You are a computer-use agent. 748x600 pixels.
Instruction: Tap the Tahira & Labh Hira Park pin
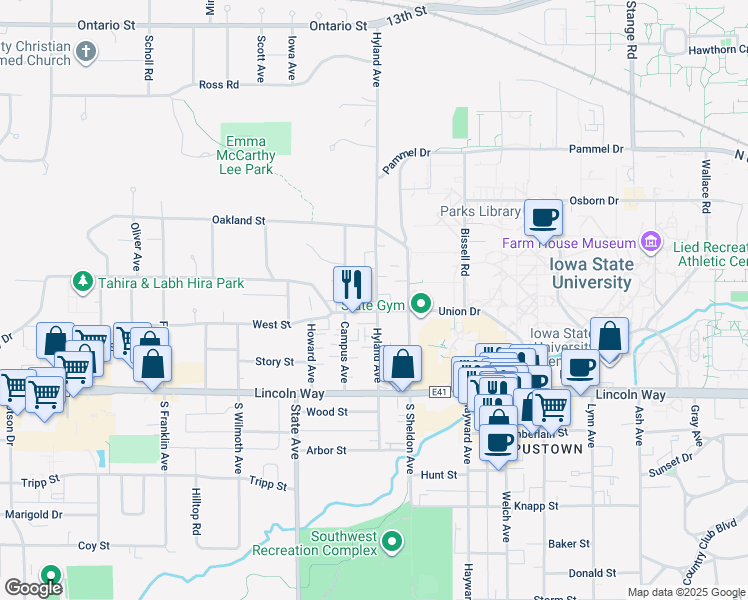pos(83,281)
